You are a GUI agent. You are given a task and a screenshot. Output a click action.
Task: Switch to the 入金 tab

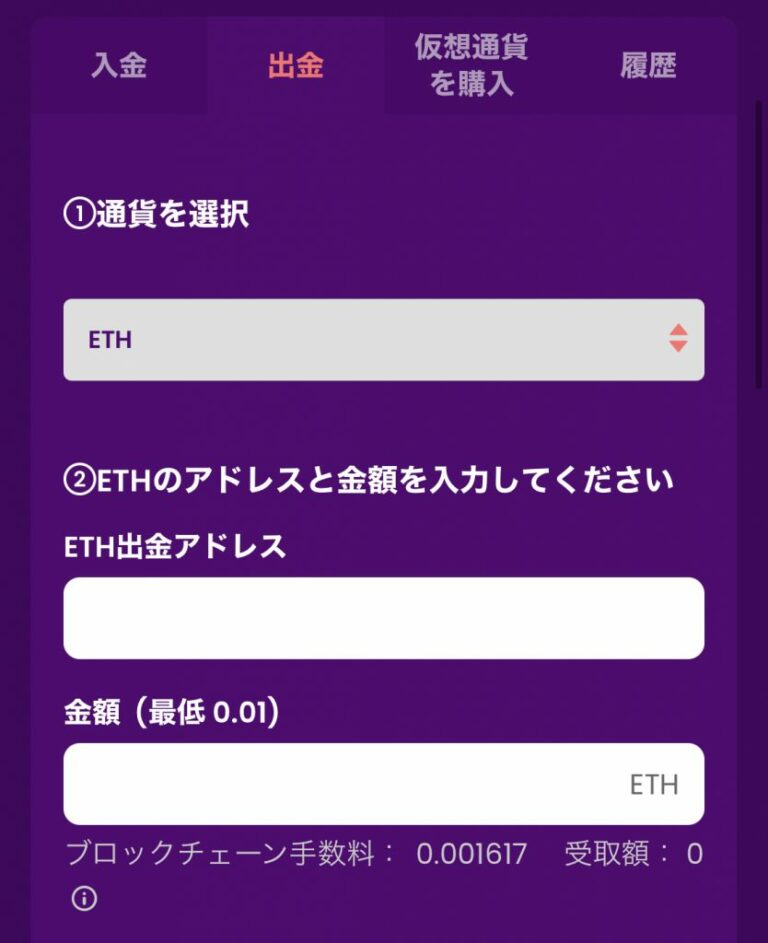point(119,66)
